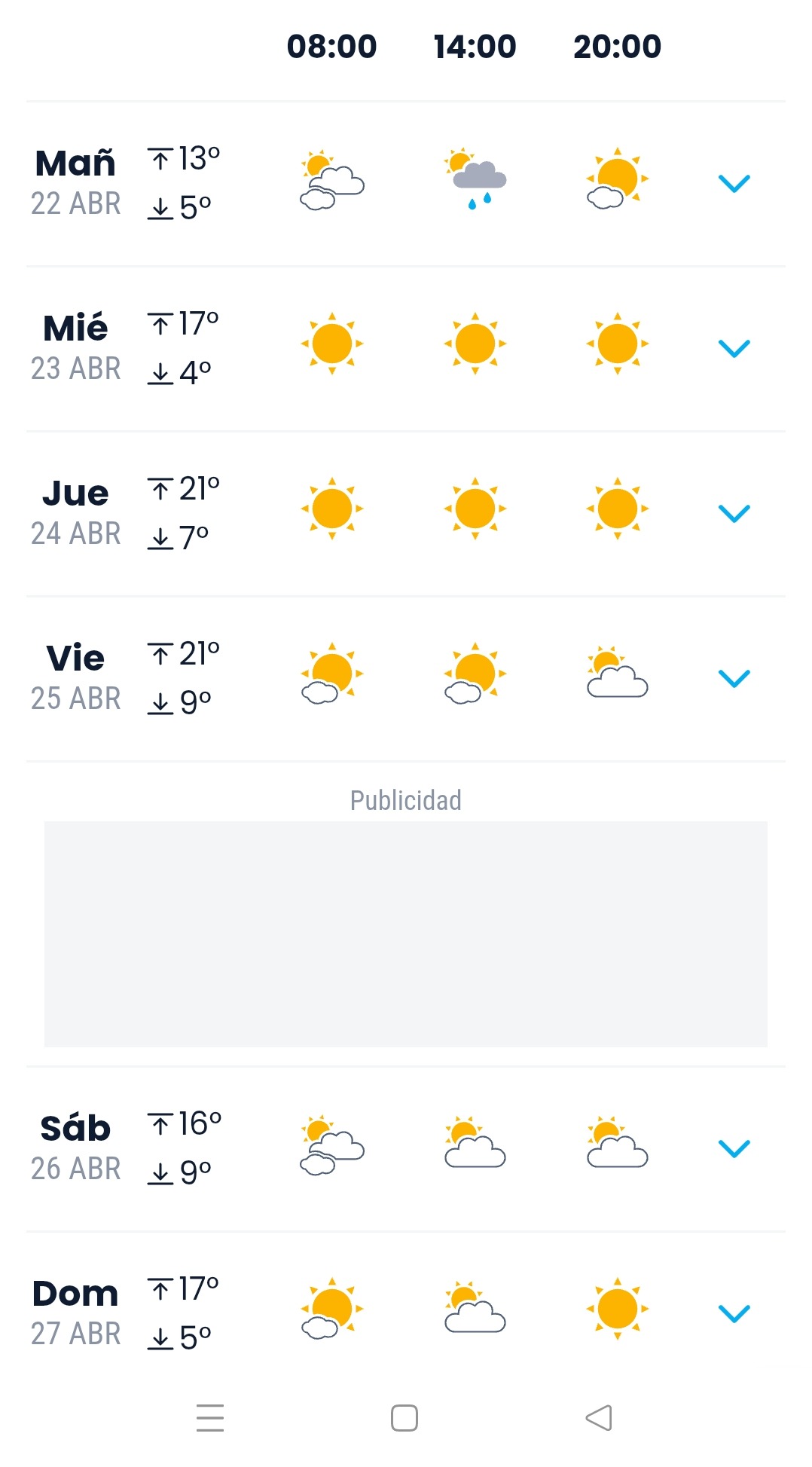
Task: Go back with the system back button
Action: point(599,1418)
